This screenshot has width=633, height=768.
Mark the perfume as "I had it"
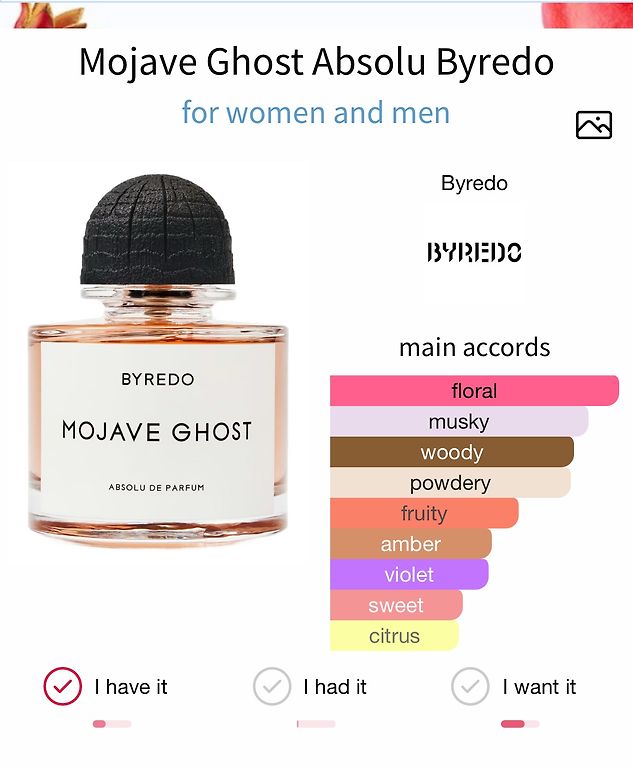tap(272, 687)
